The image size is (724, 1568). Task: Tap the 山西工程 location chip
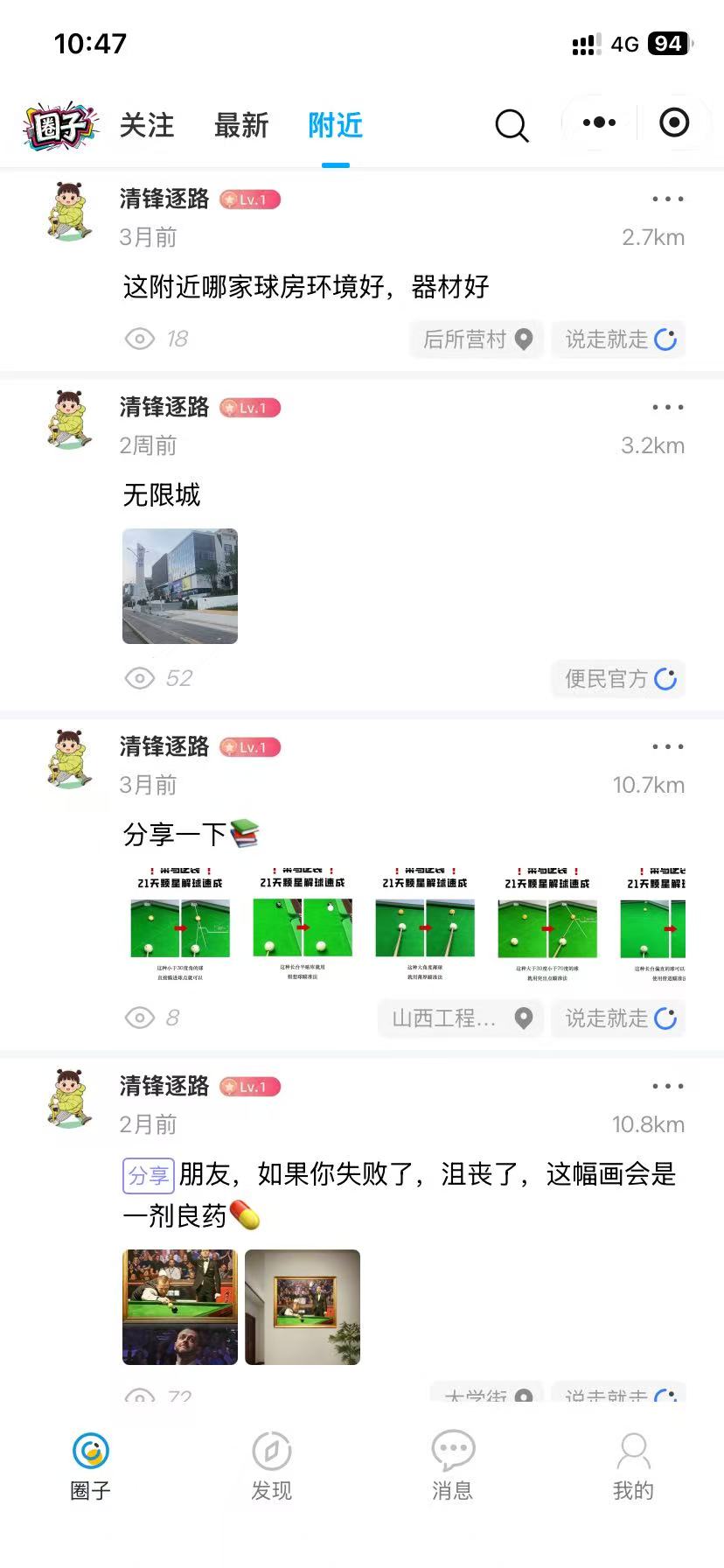tap(461, 1018)
